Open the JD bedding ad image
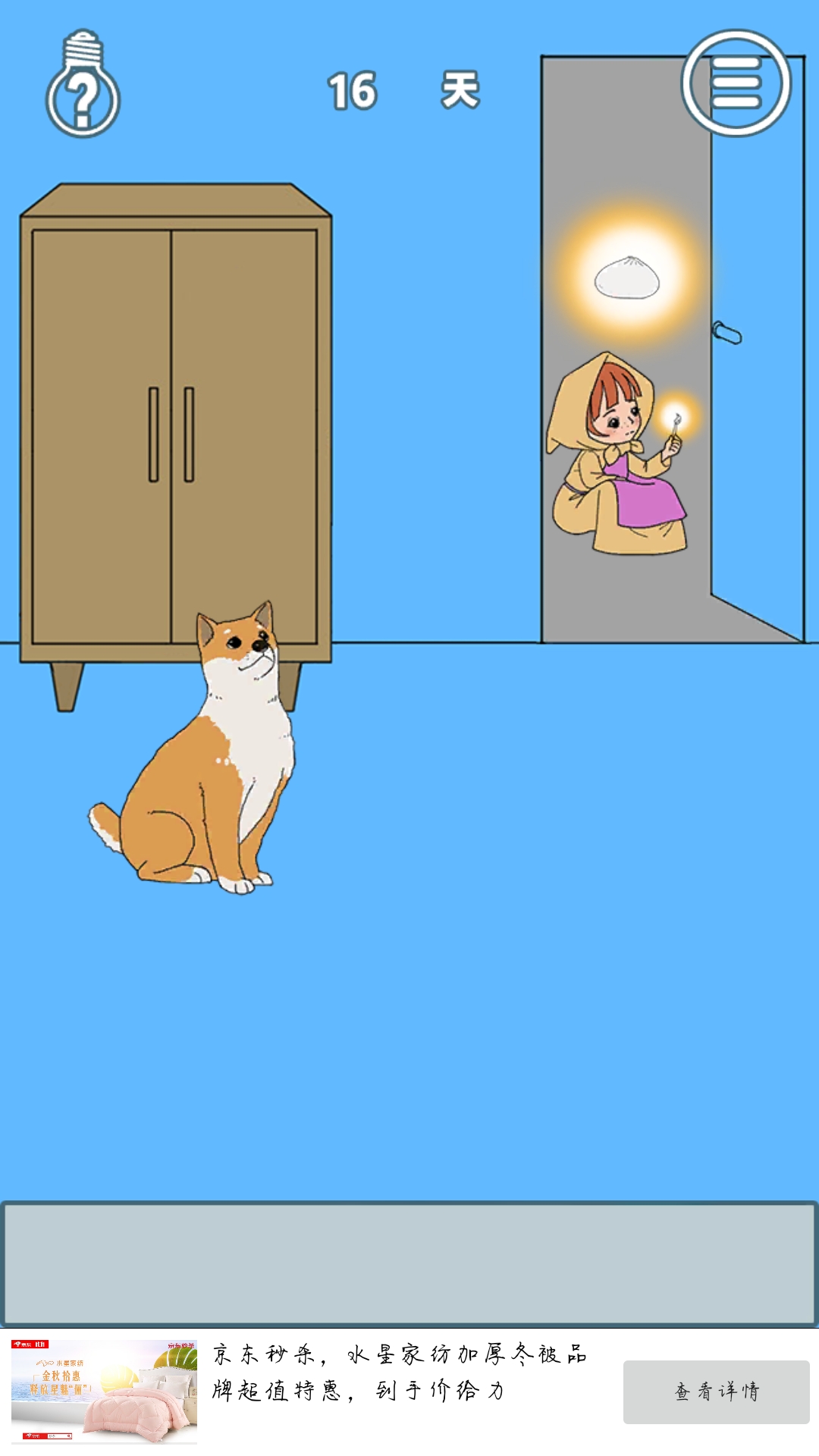This screenshot has height=1456, width=819. pyautogui.click(x=104, y=1392)
